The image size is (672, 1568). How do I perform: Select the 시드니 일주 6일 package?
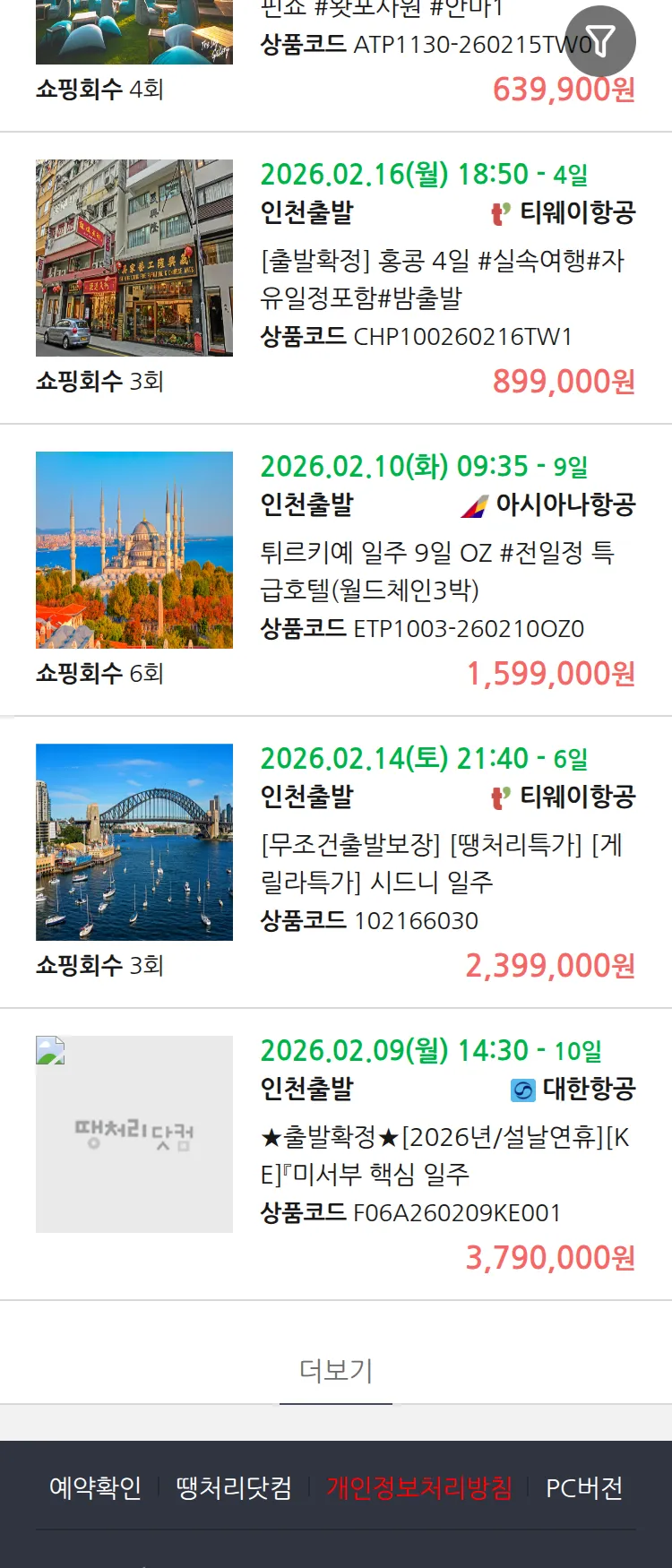tap(441, 863)
